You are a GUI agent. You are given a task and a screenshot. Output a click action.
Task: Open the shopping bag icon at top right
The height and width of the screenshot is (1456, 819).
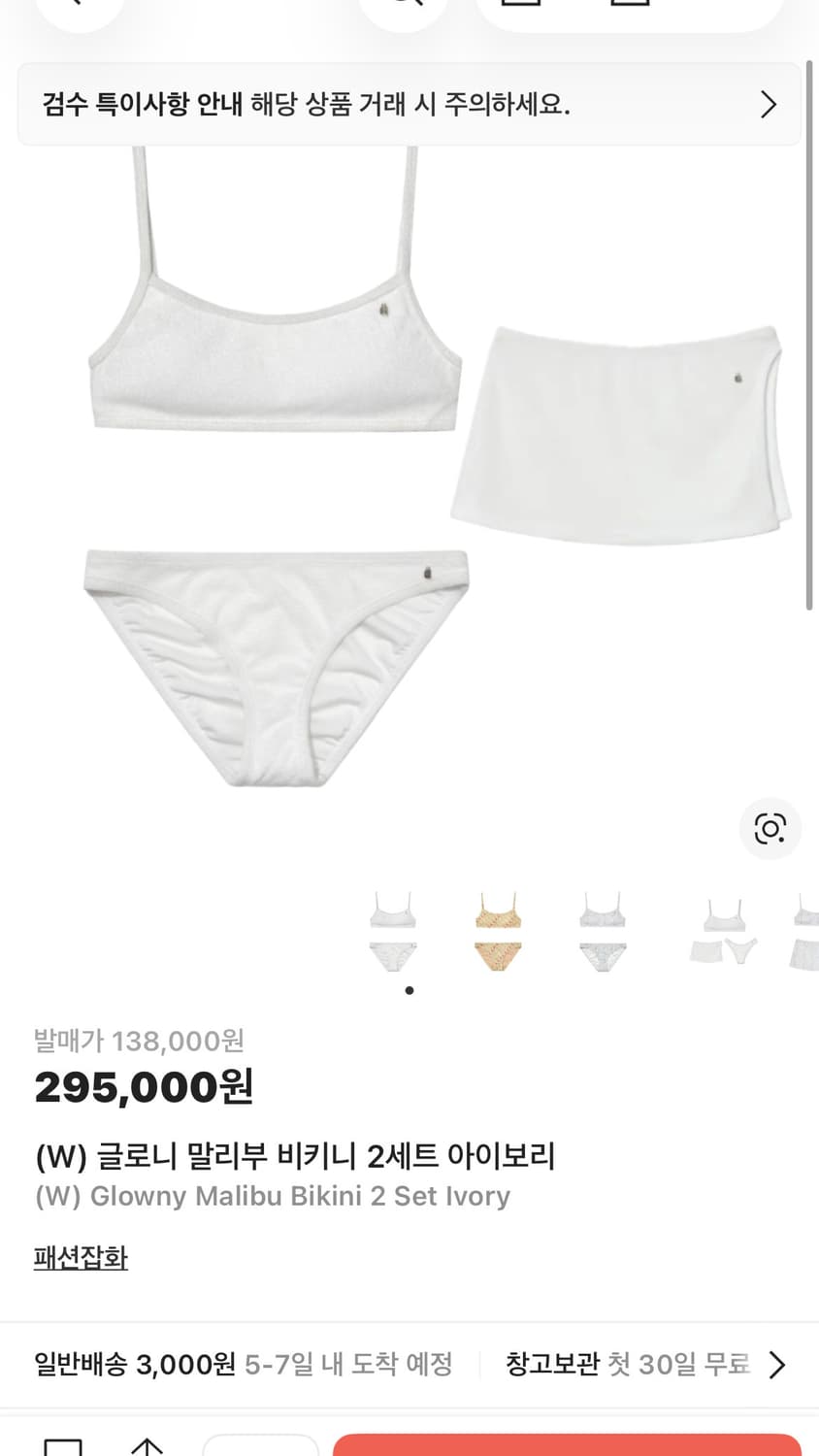(x=630, y=8)
